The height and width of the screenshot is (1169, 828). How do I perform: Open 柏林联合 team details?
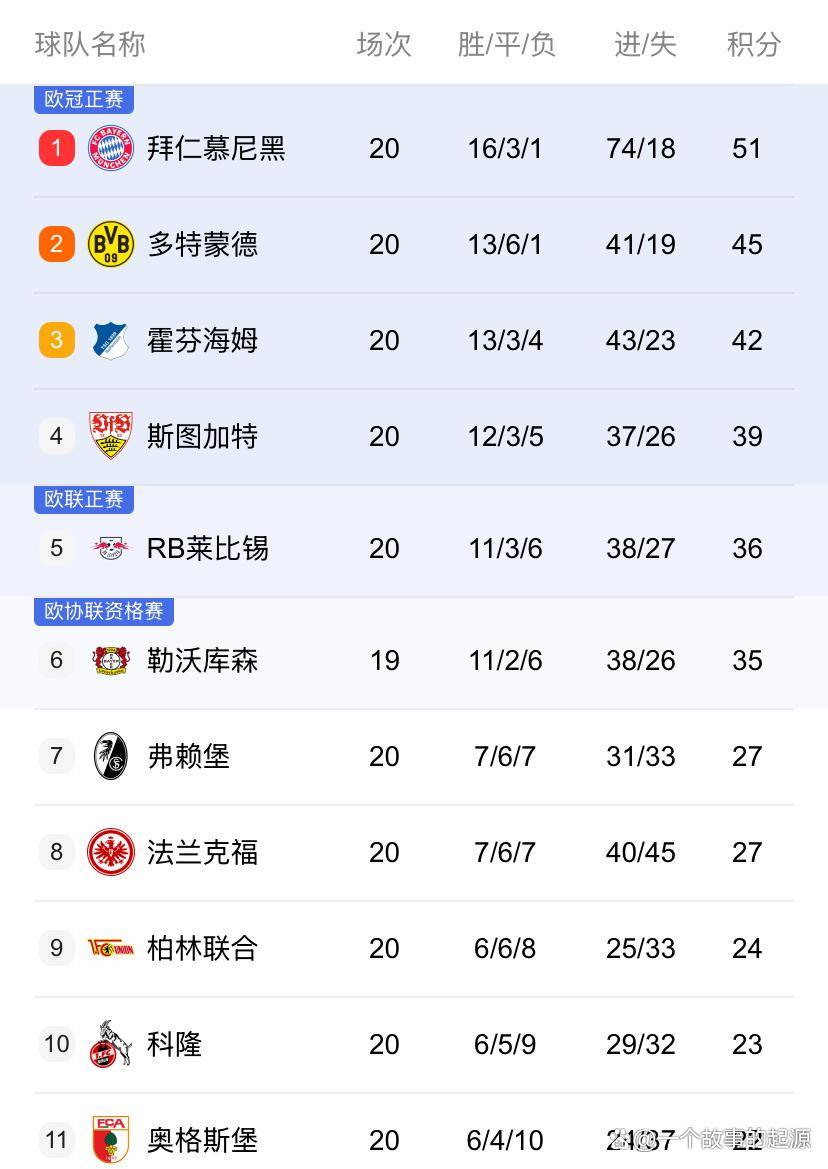pyautogui.click(x=202, y=949)
